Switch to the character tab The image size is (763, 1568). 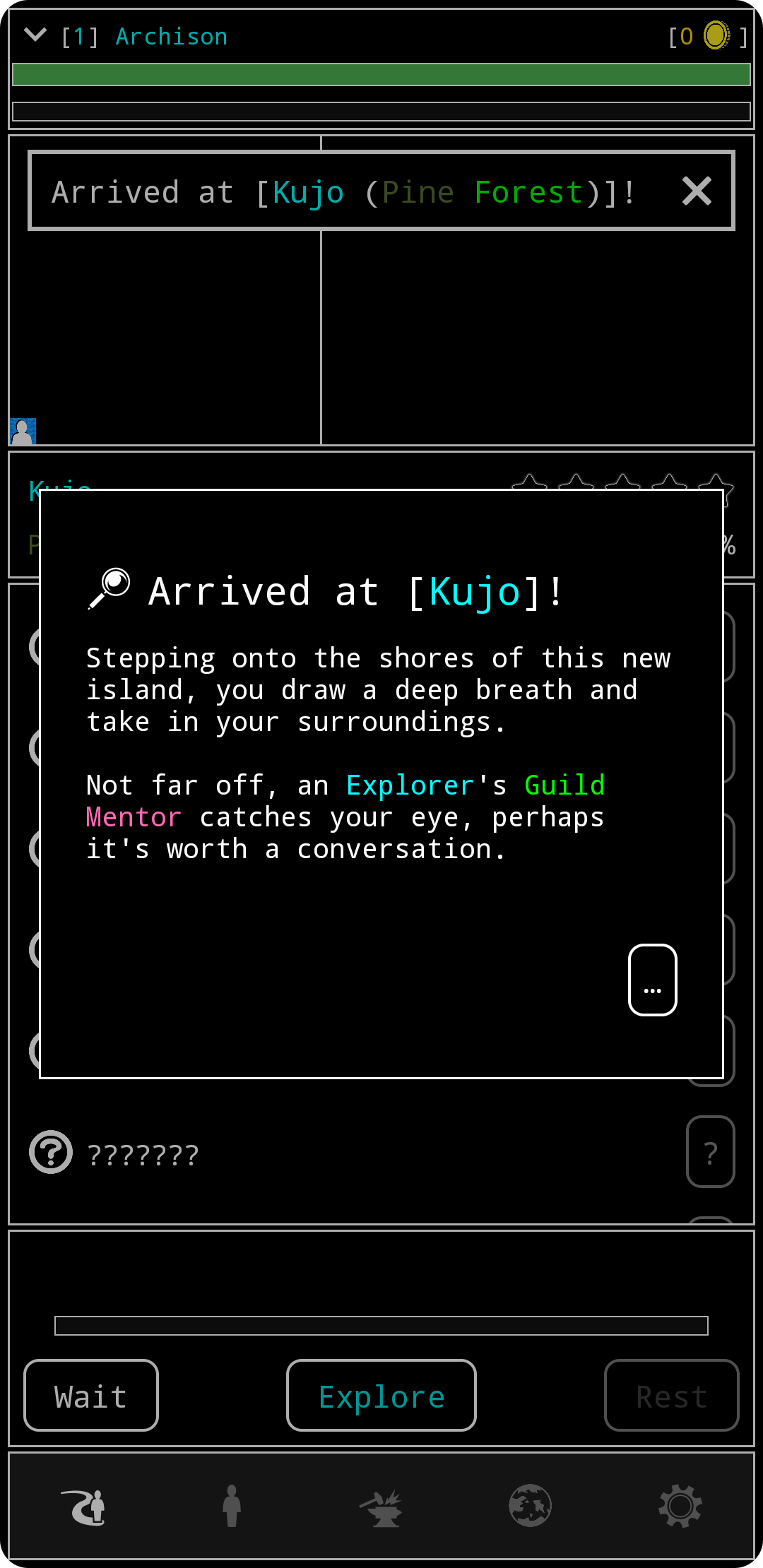point(232,1506)
